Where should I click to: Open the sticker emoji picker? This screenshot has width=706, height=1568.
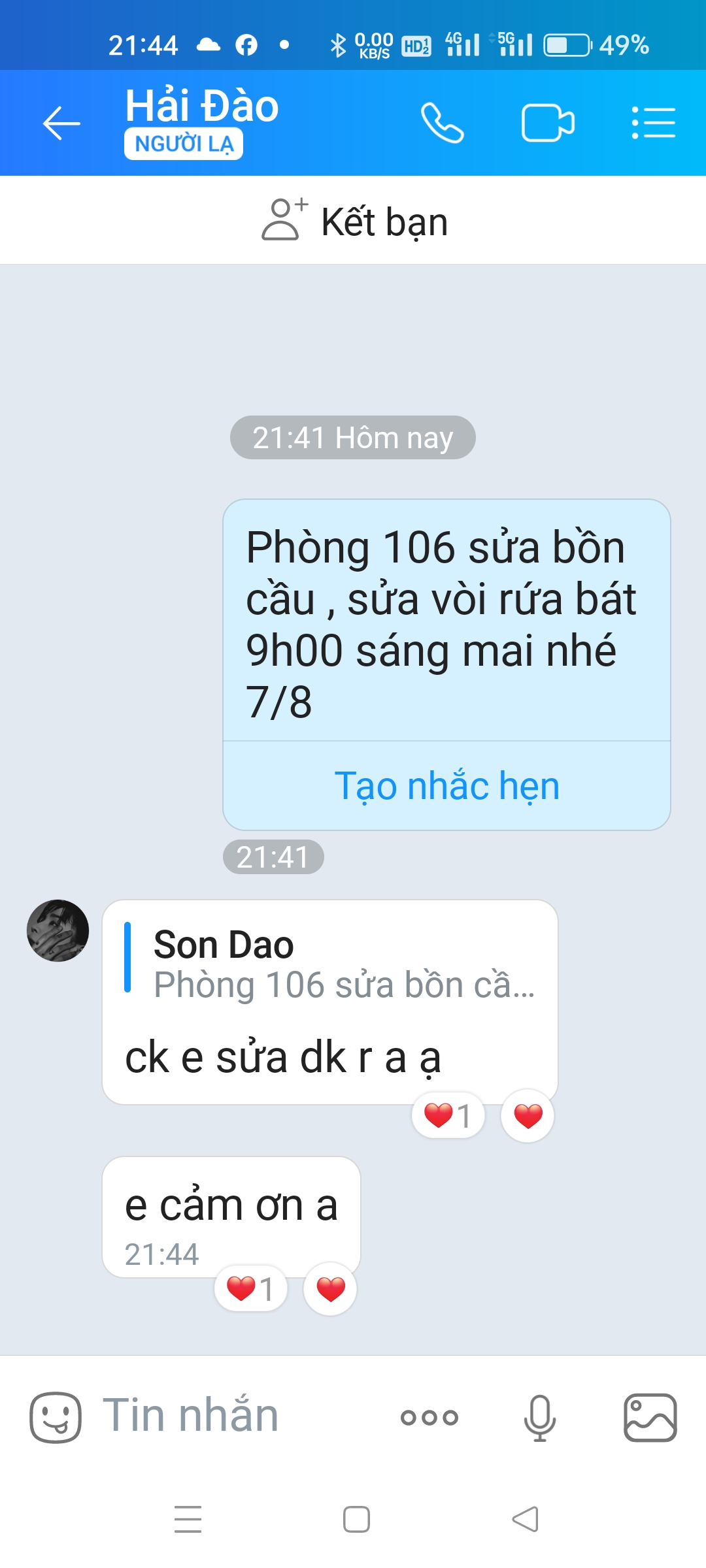pyautogui.click(x=56, y=1416)
